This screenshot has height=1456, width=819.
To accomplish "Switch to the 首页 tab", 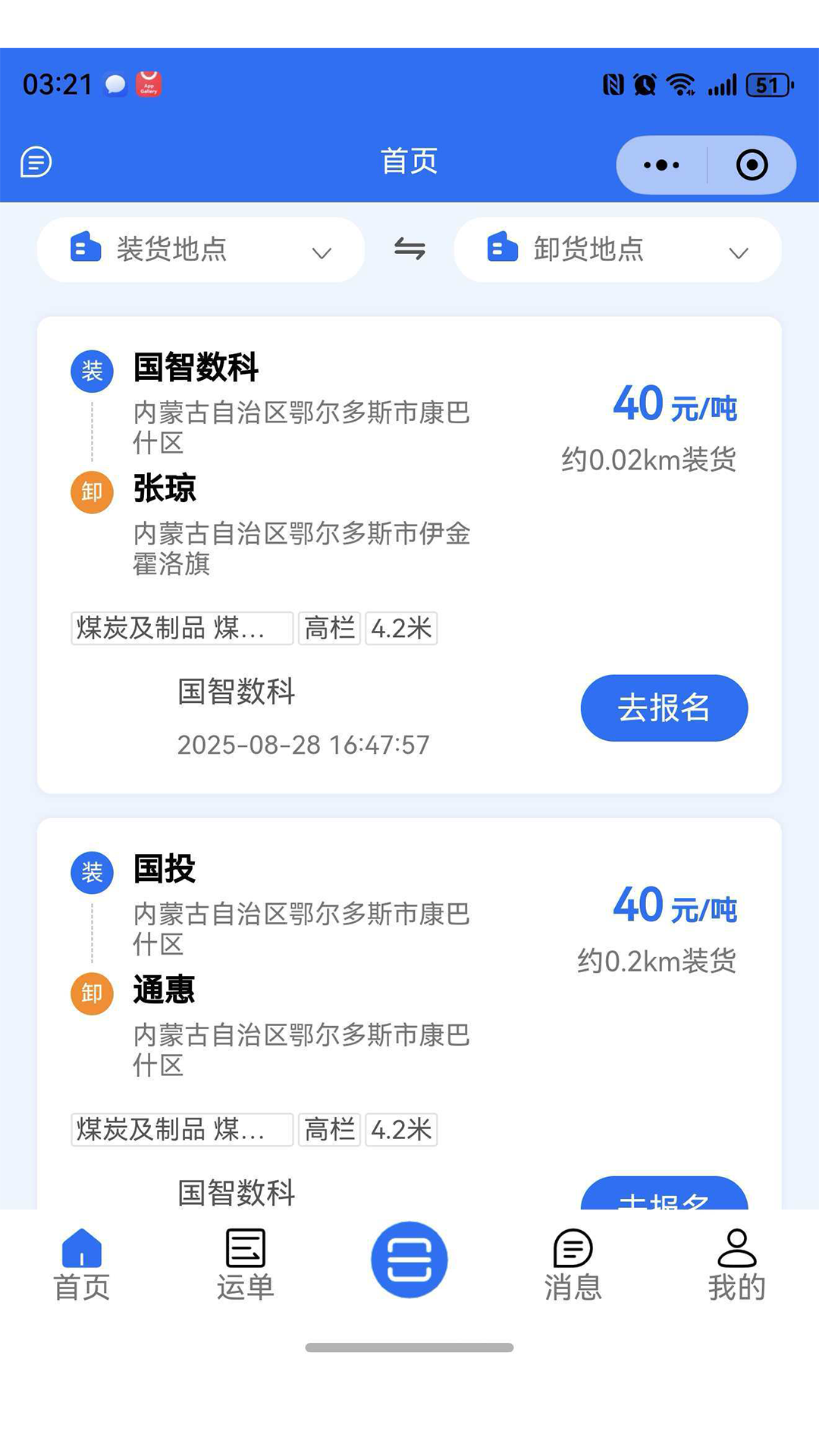I will click(x=82, y=1264).
